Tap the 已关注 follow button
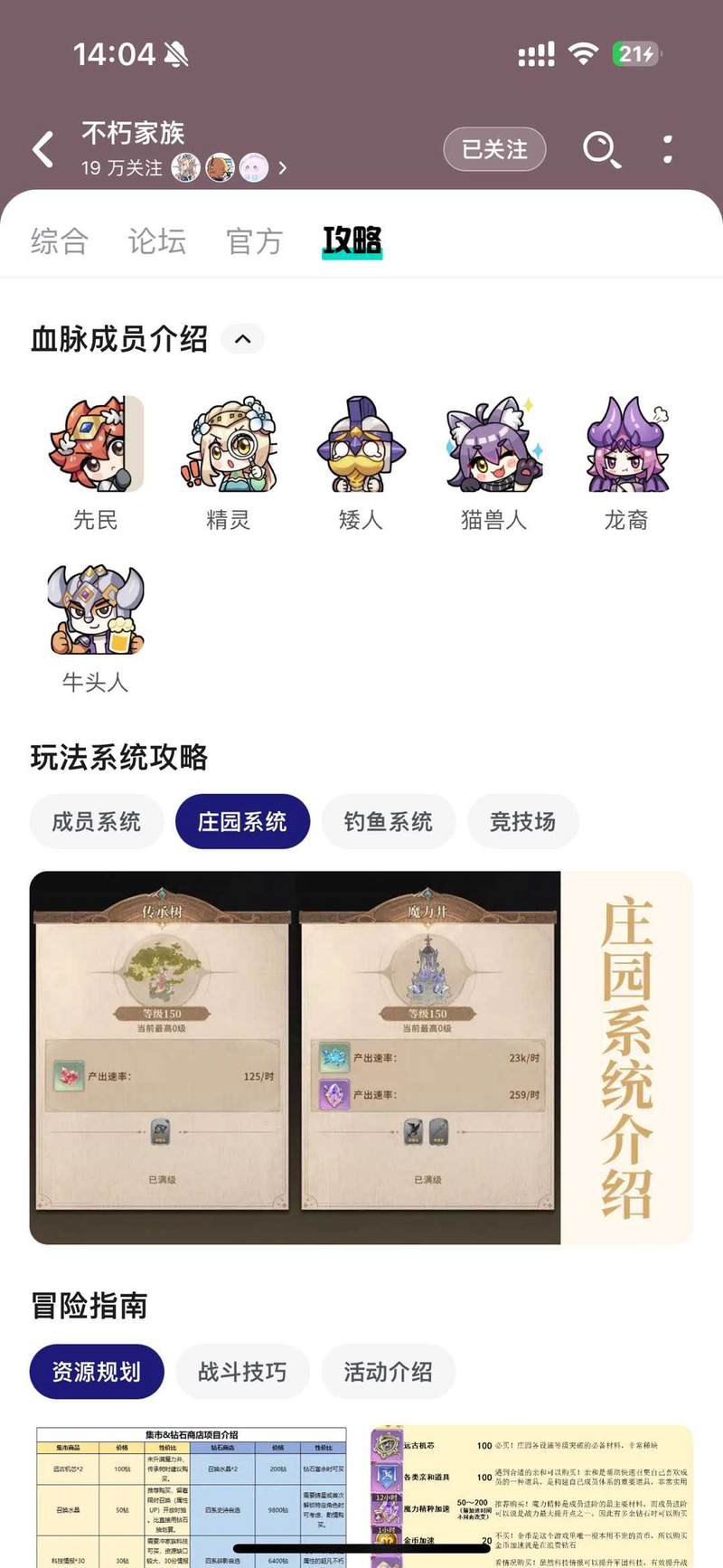 494,149
